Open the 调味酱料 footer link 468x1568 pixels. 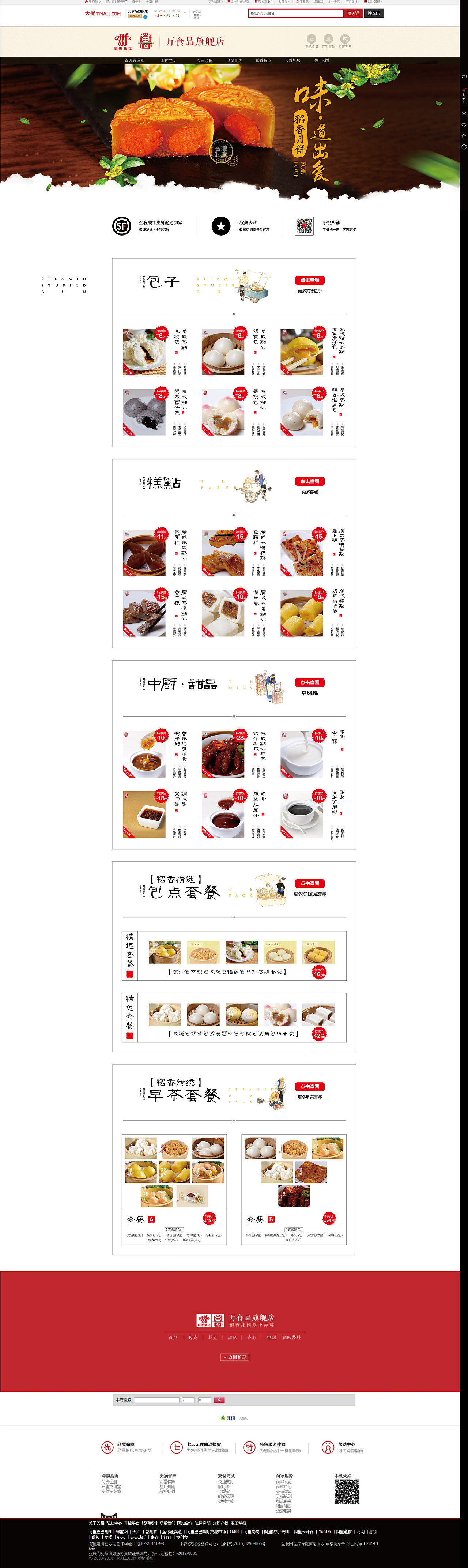pyautogui.click(x=291, y=1337)
